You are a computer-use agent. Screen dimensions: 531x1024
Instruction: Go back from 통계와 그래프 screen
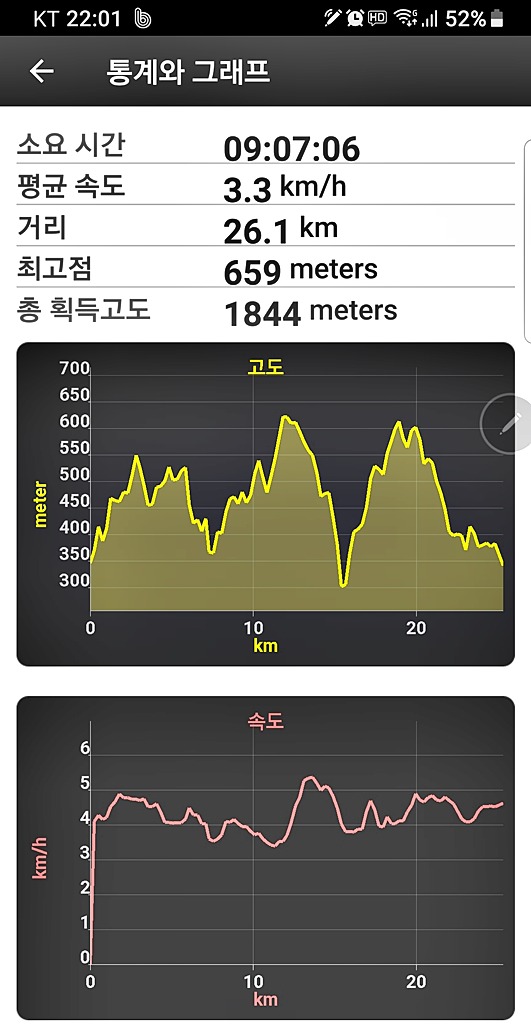click(x=42, y=71)
